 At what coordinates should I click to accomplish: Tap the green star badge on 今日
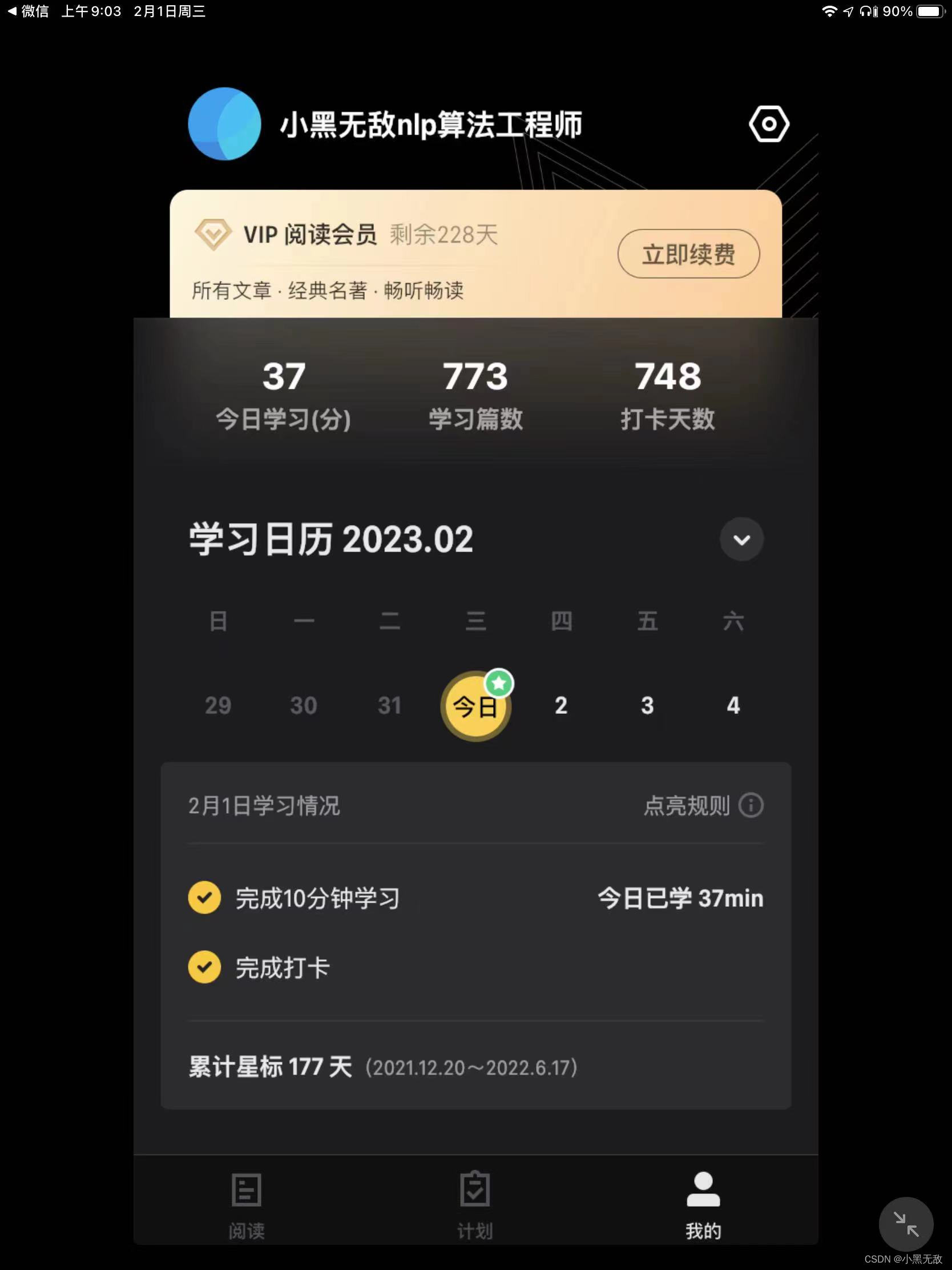[499, 682]
